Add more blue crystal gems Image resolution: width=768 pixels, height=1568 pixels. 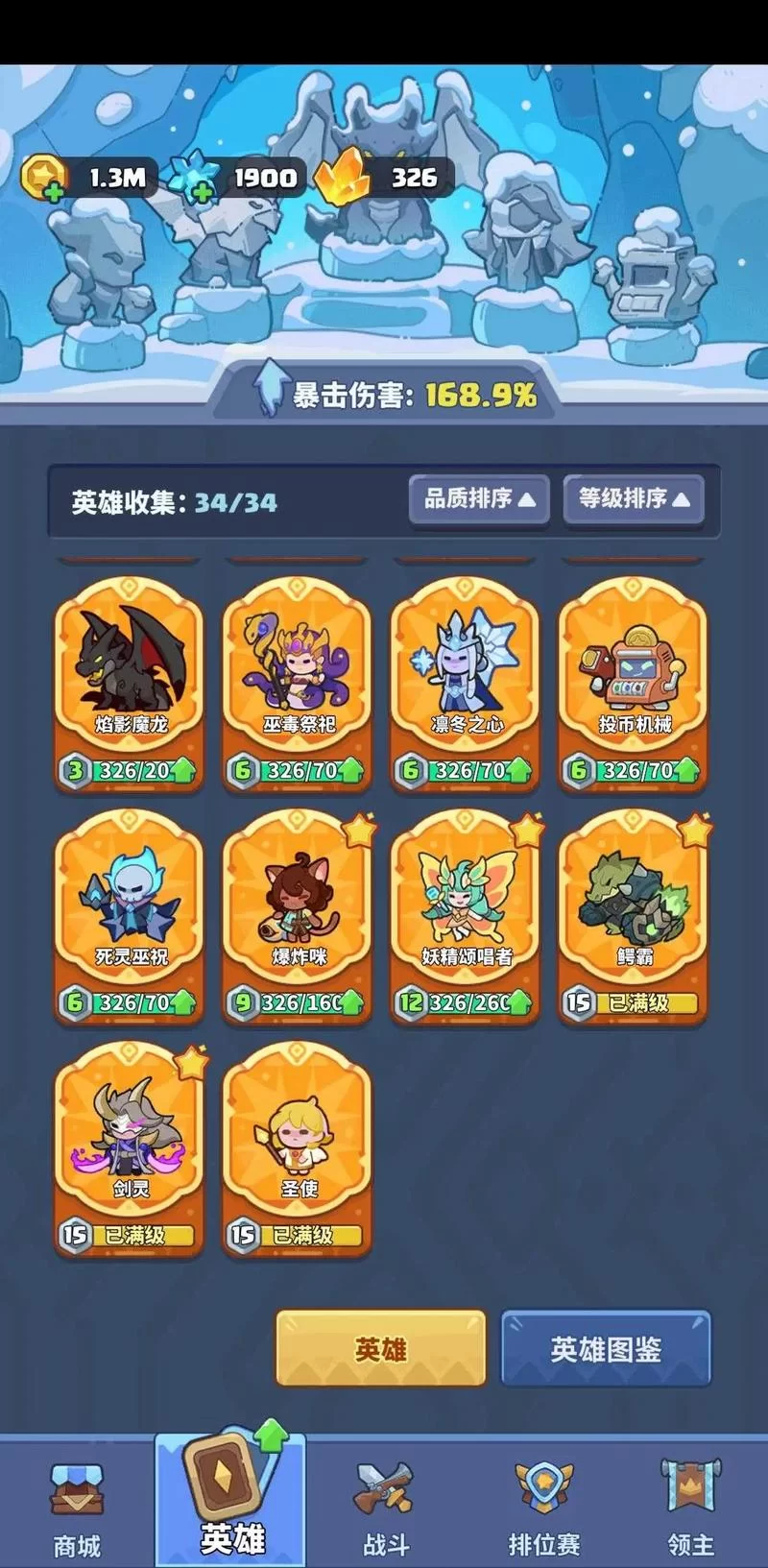pos(201,191)
